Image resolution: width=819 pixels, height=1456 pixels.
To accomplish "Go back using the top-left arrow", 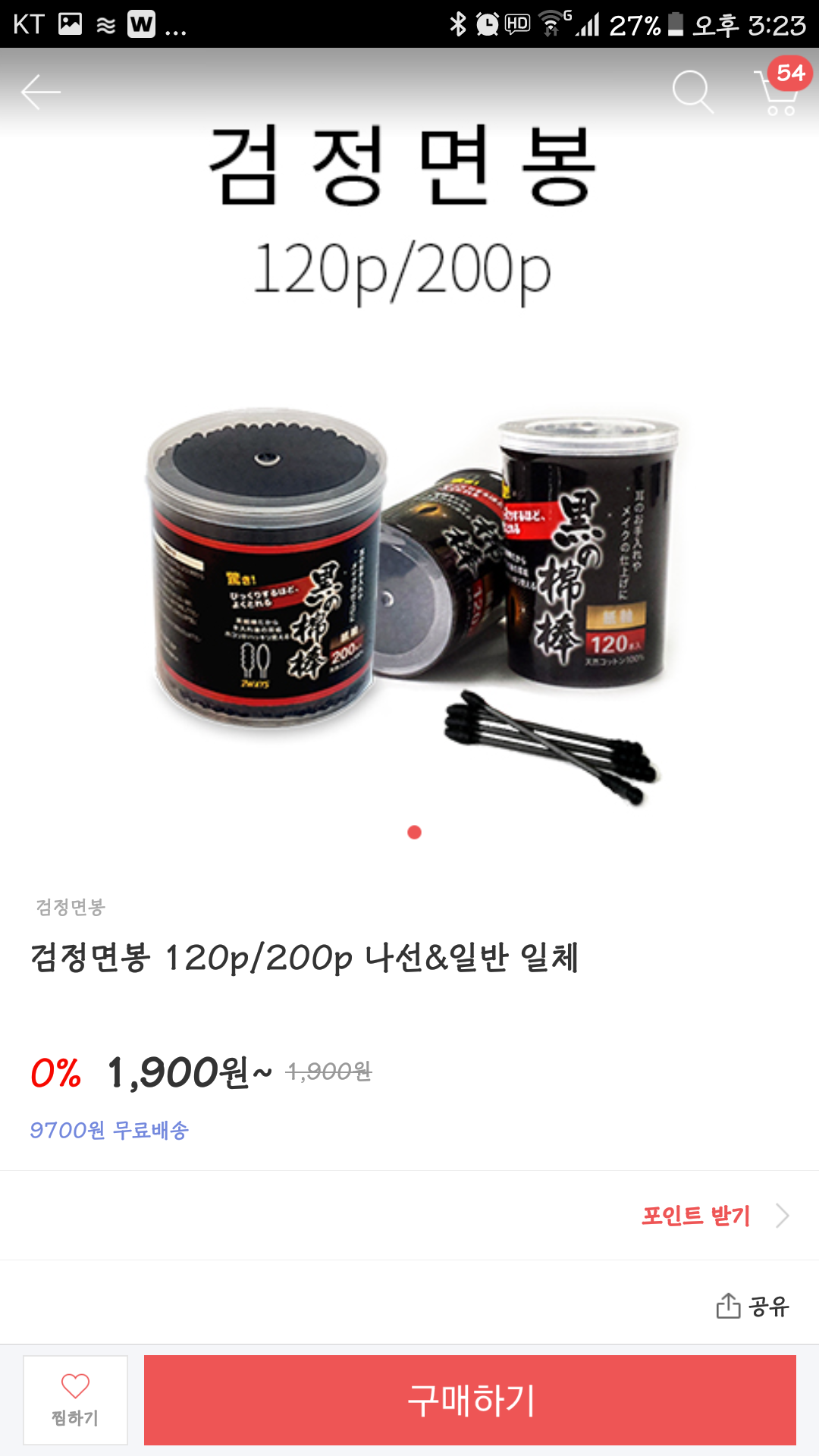I will (x=41, y=93).
